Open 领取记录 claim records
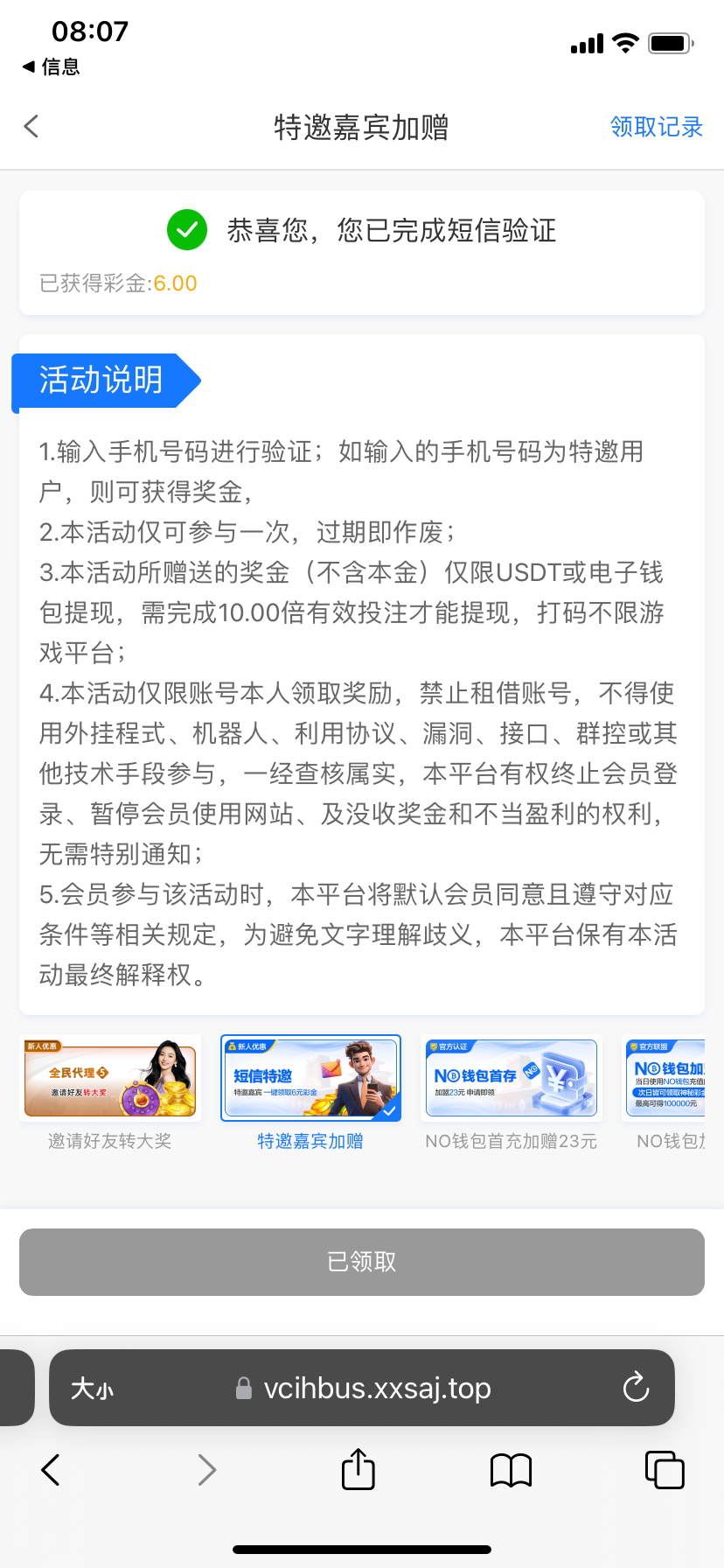 (x=656, y=127)
